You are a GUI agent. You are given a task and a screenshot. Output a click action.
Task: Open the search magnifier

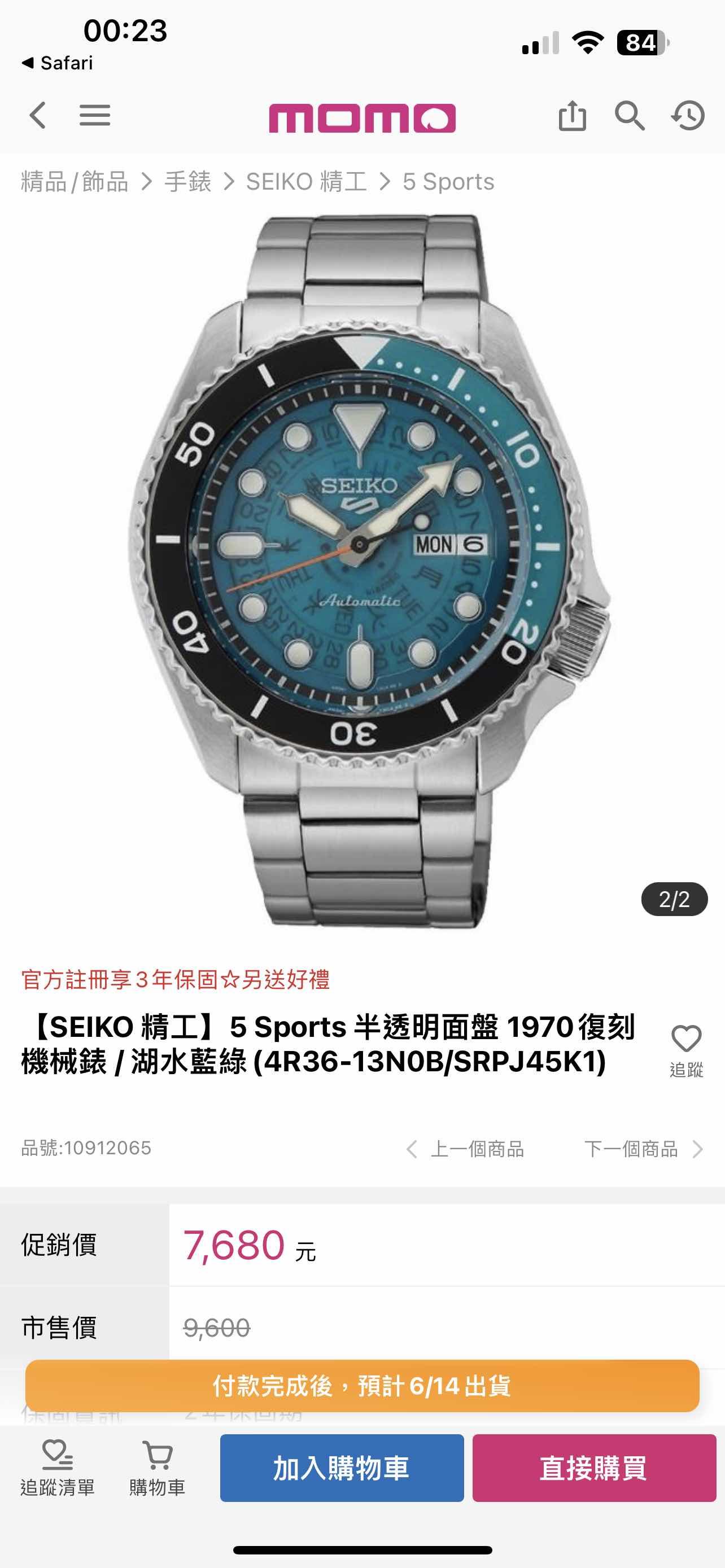tap(629, 116)
